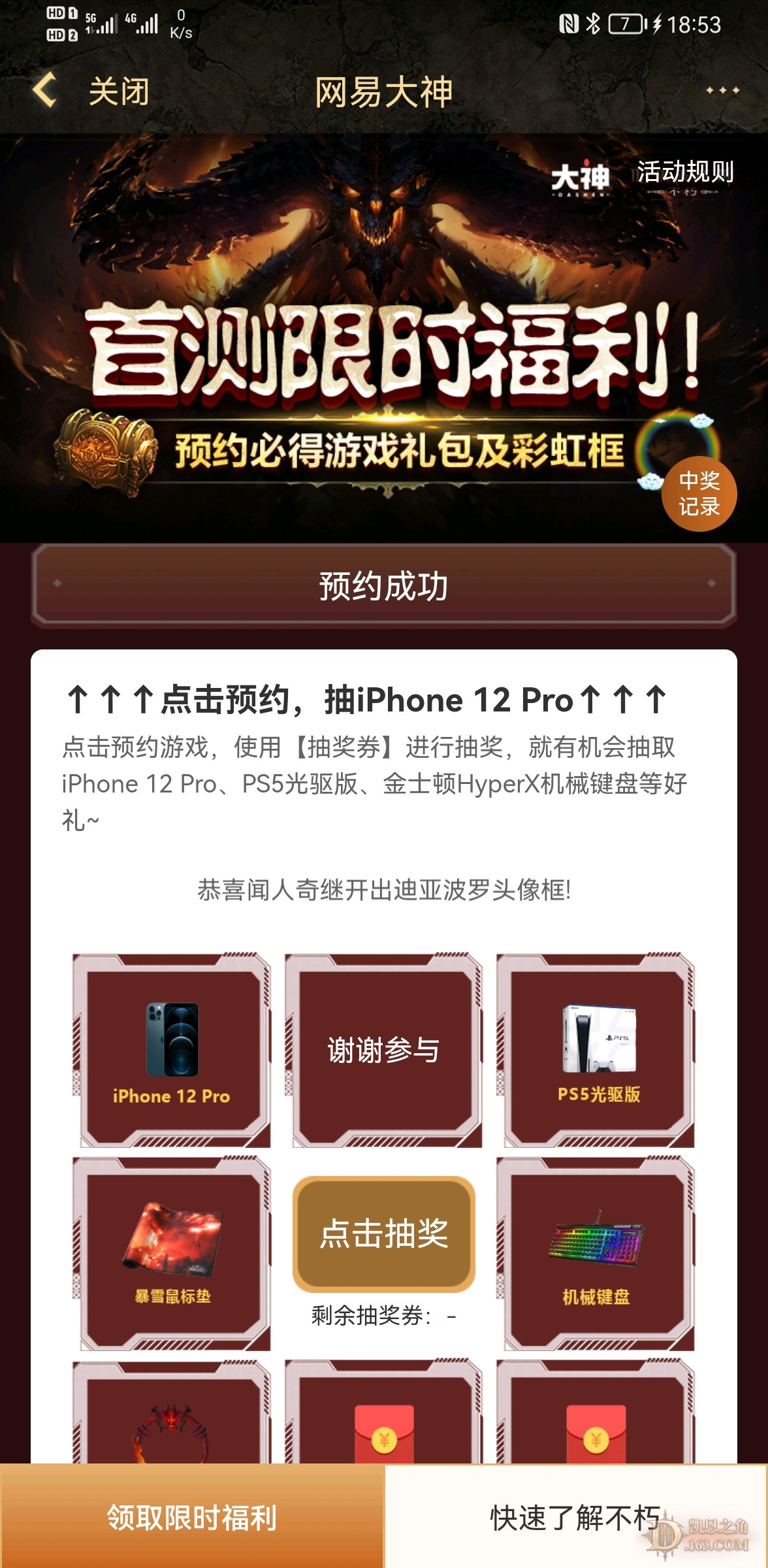View 中奖记录 prize records
This screenshot has width=768, height=1568.
click(699, 494)
